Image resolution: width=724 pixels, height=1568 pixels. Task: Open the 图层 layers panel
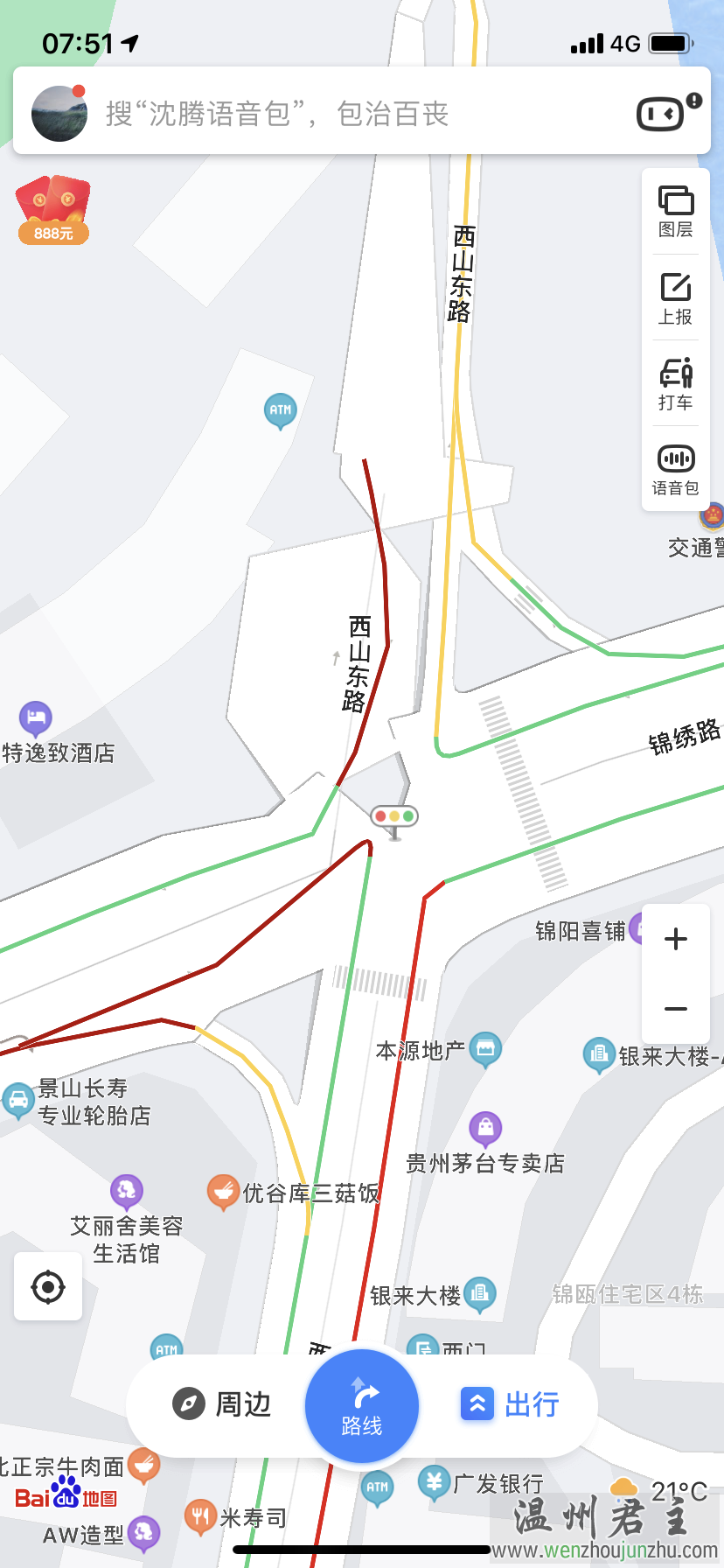[x=675, y=211]
